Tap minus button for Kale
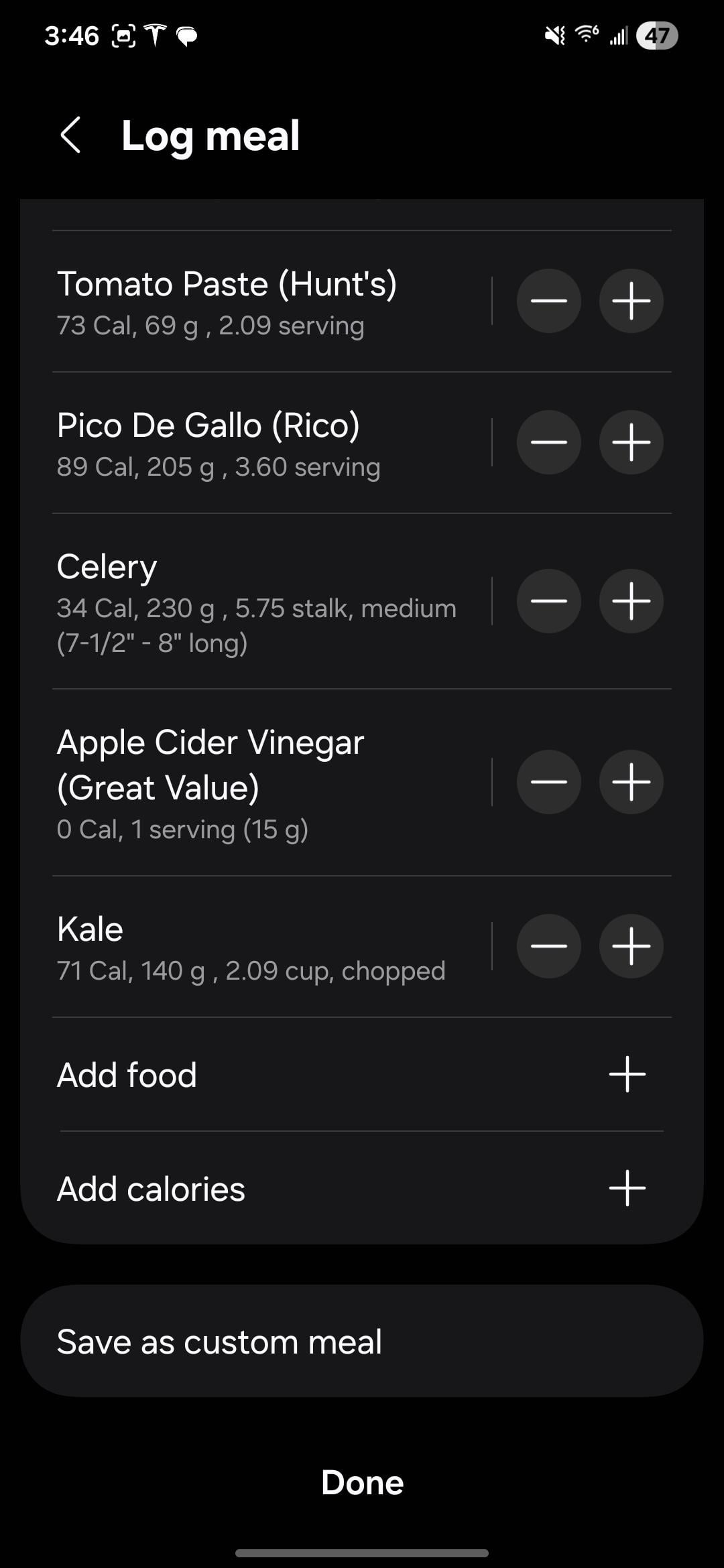Image resolution: width=724 pixels, height=1568 pixels. click(548, 946)
